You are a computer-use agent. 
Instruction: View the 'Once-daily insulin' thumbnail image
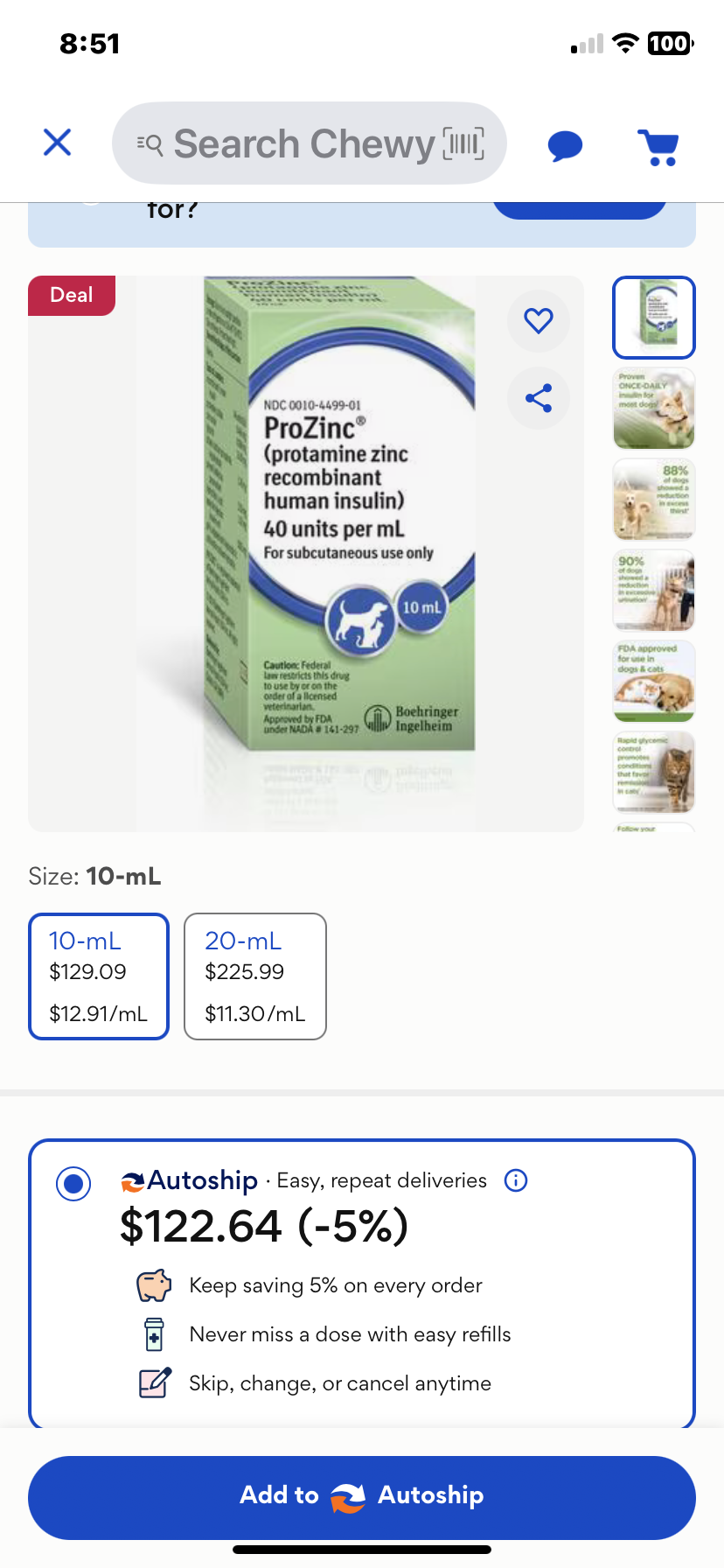click(x=654, y=409)
